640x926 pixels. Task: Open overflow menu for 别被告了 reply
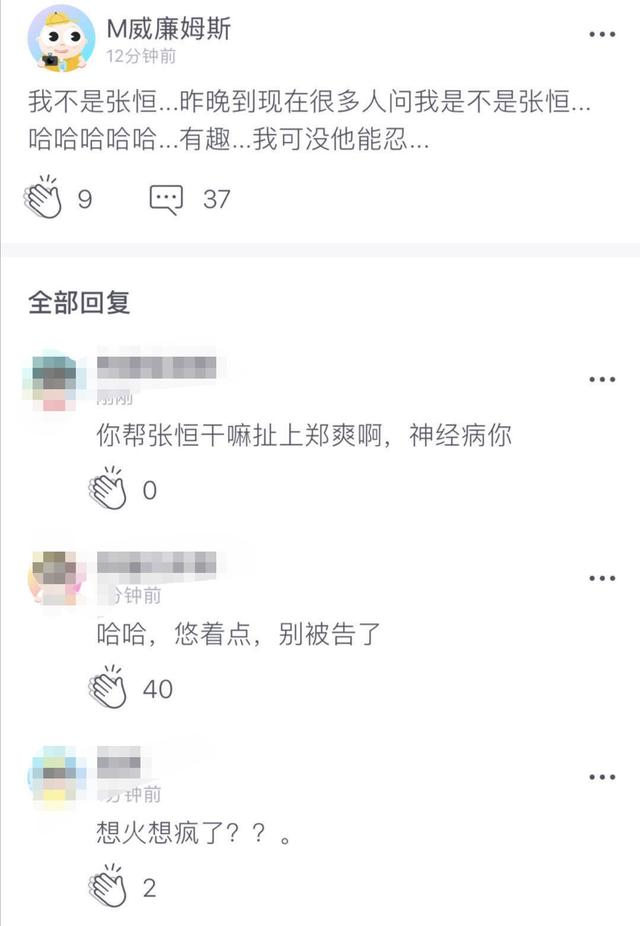[601, 579]
